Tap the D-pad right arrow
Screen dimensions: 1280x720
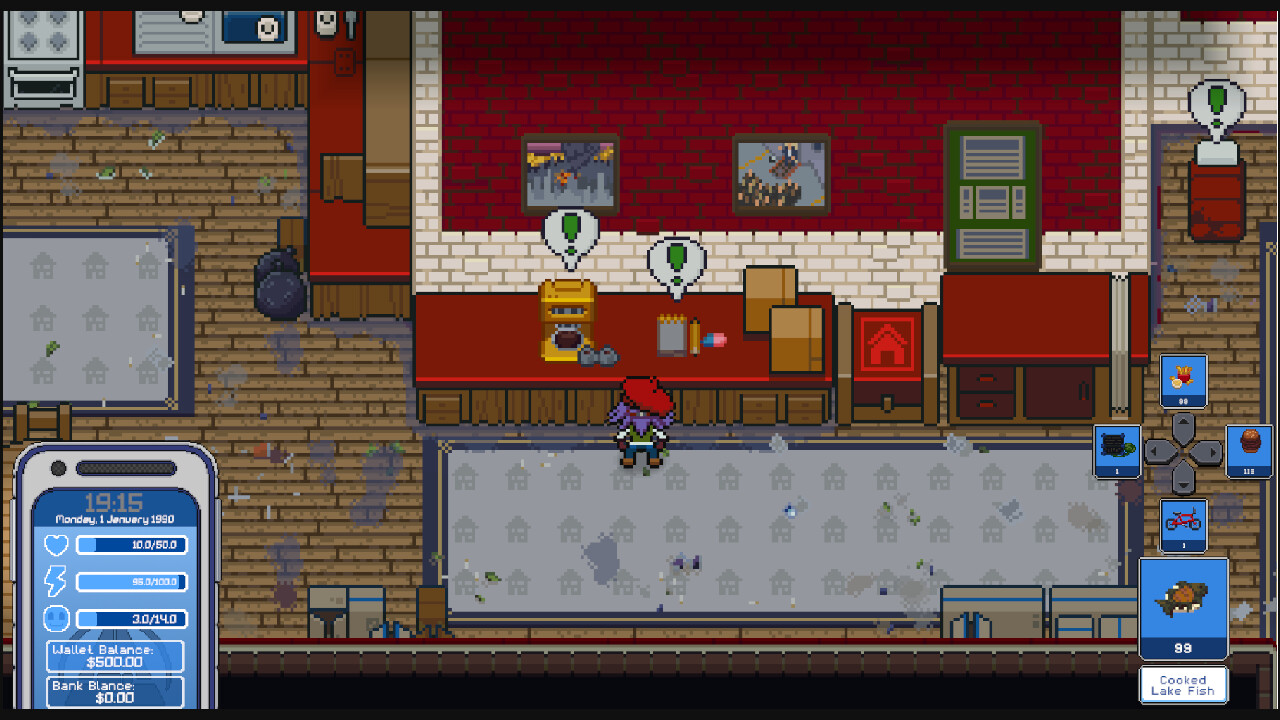[x=1208, y=453]
